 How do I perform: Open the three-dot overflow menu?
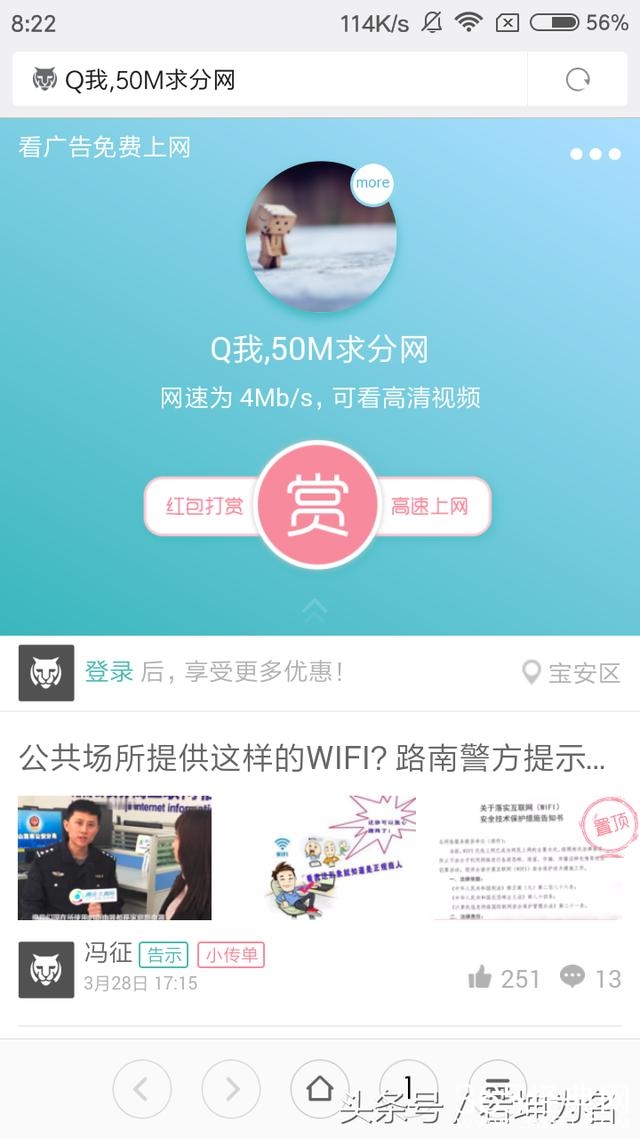[595, 154]
